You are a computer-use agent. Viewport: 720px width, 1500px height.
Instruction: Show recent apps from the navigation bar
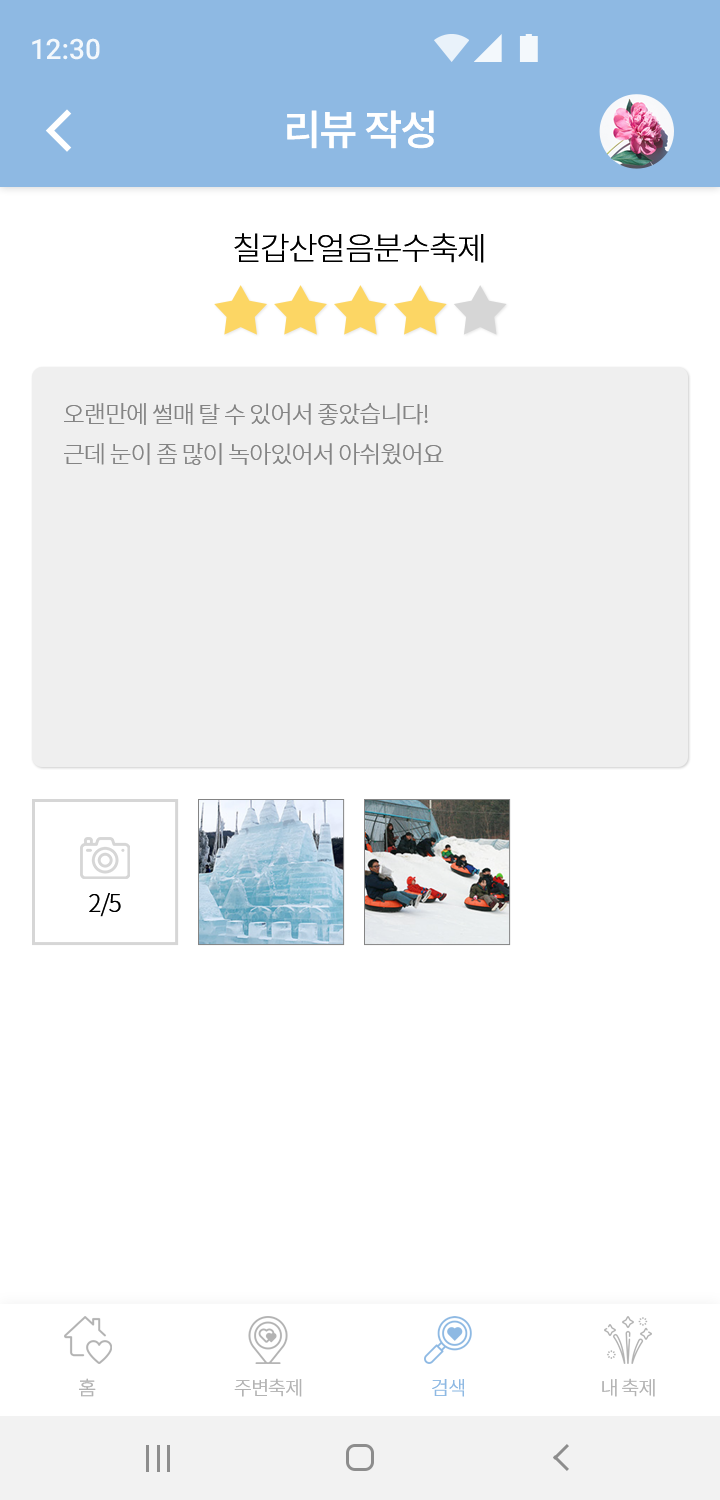pos(158,1458)
